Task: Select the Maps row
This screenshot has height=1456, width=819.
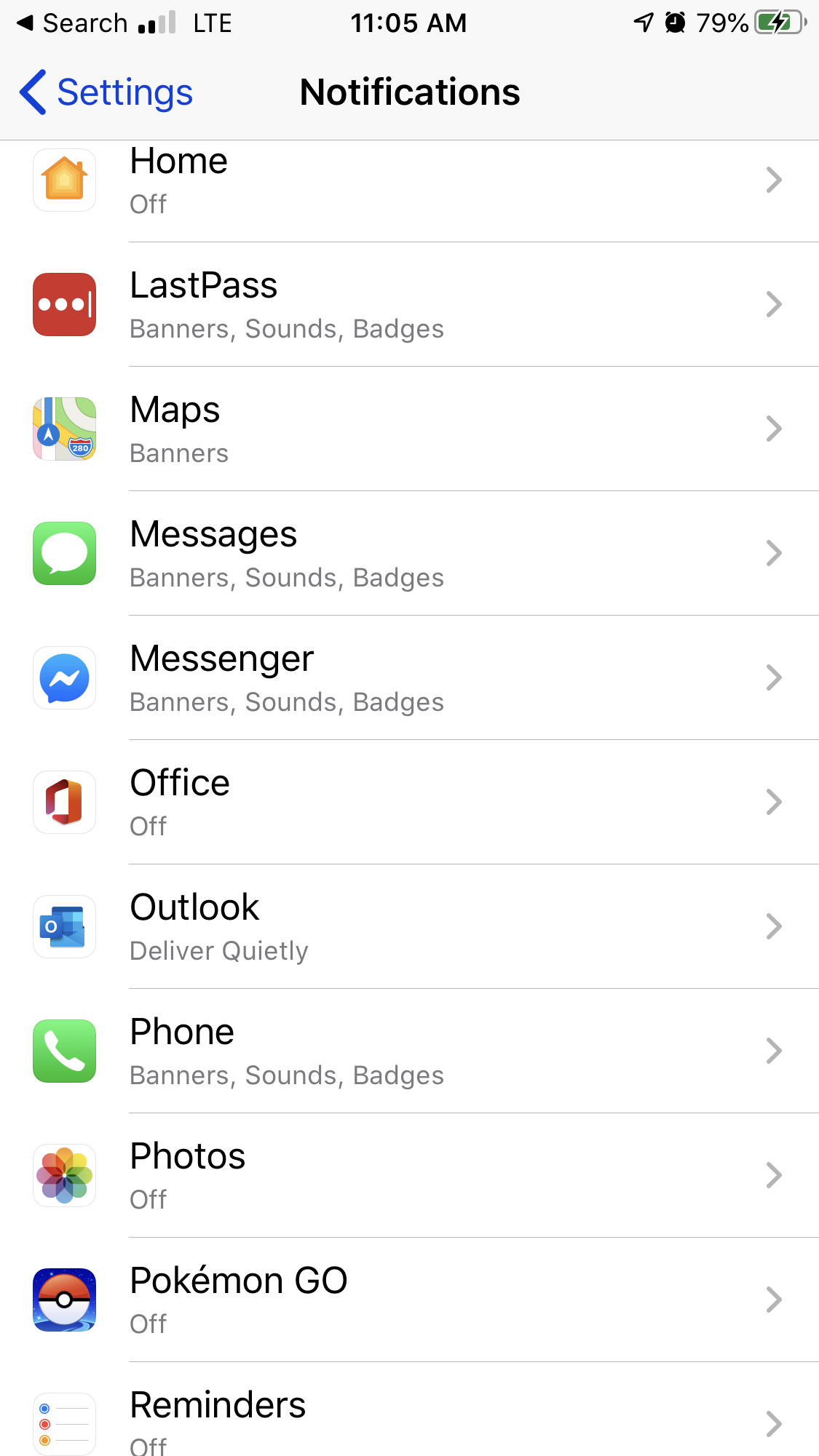Action: click(409, 429)
